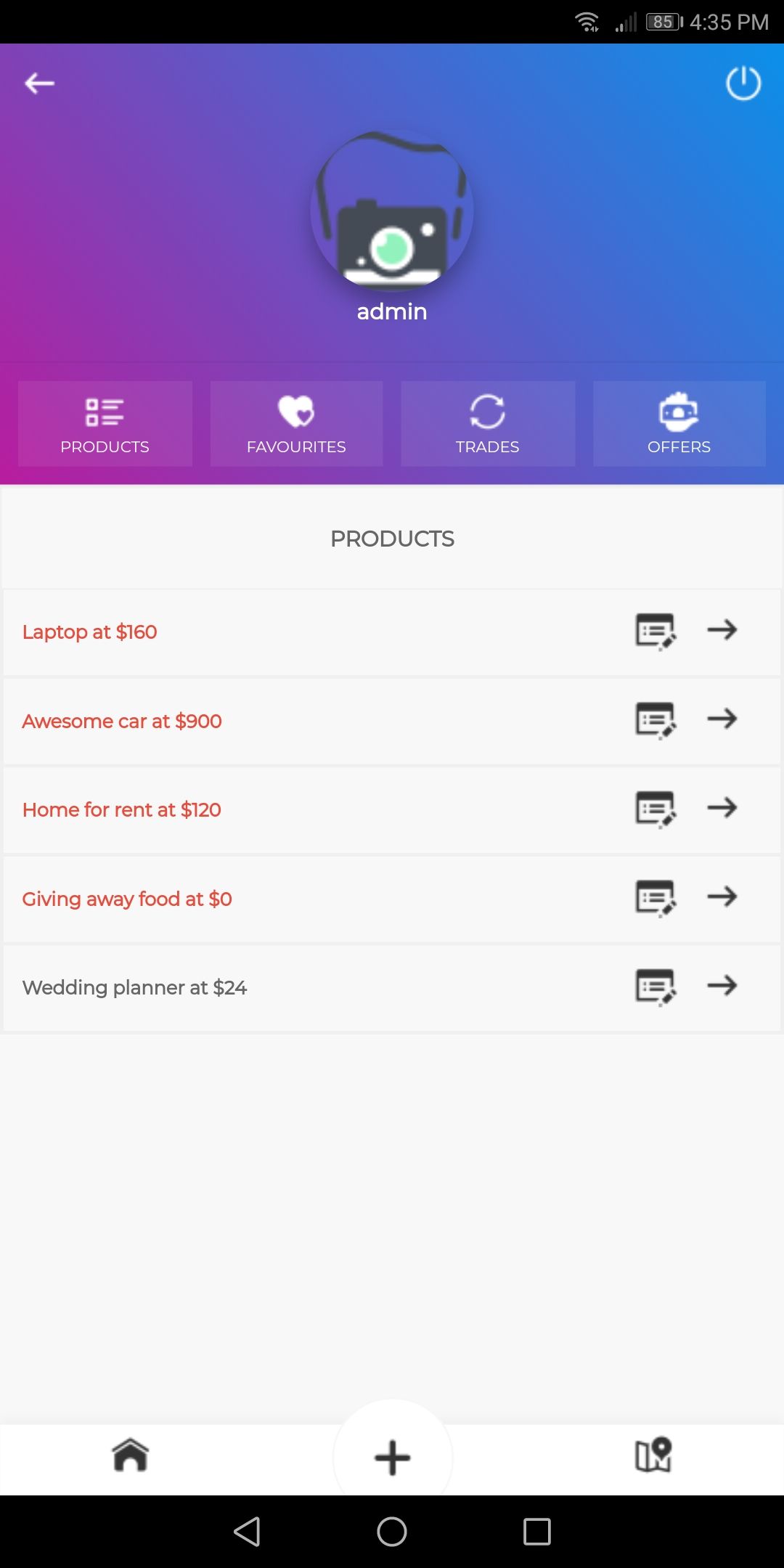Edit the Giving away food listing
The image size is (784, 1568).
point(656,898)
